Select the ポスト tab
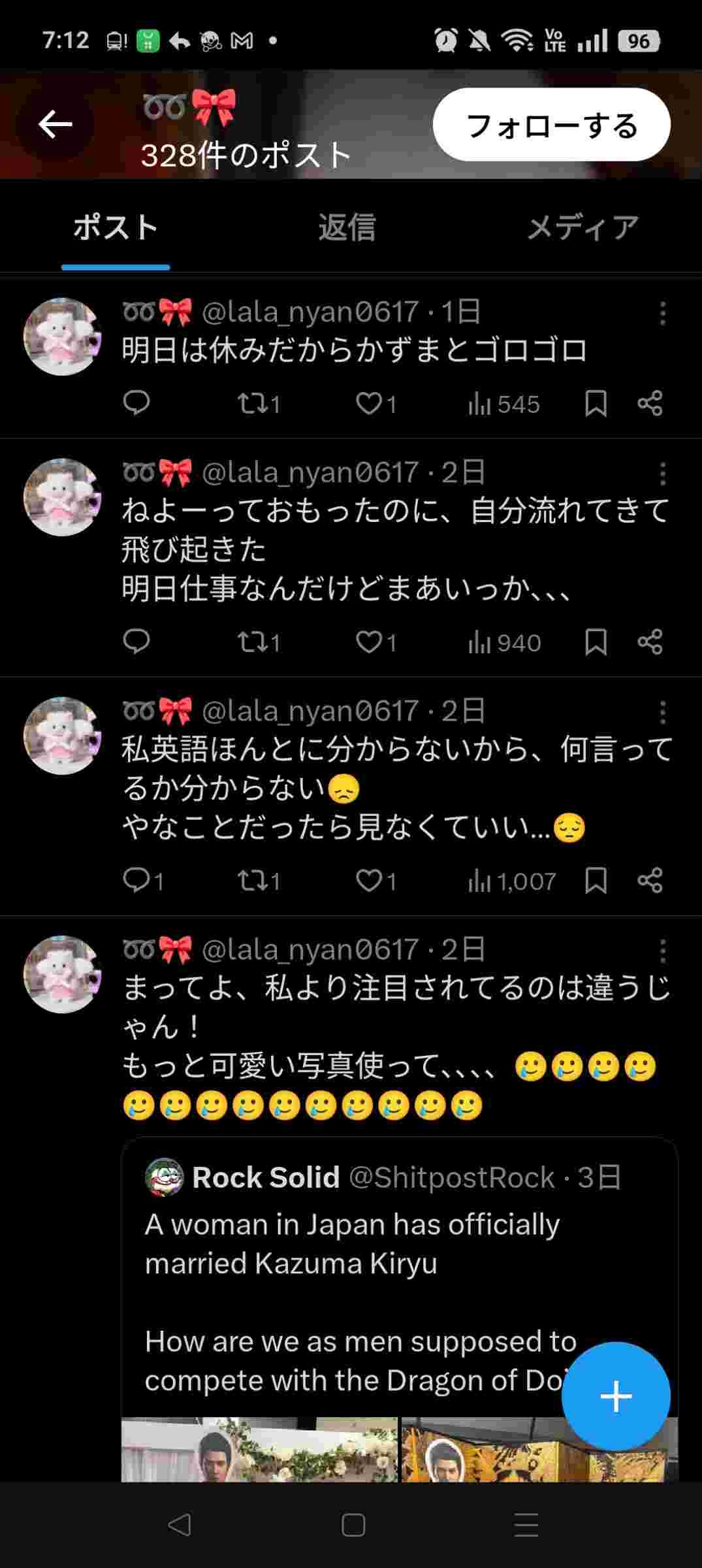 pyautogui.click(x=116, y=228)
